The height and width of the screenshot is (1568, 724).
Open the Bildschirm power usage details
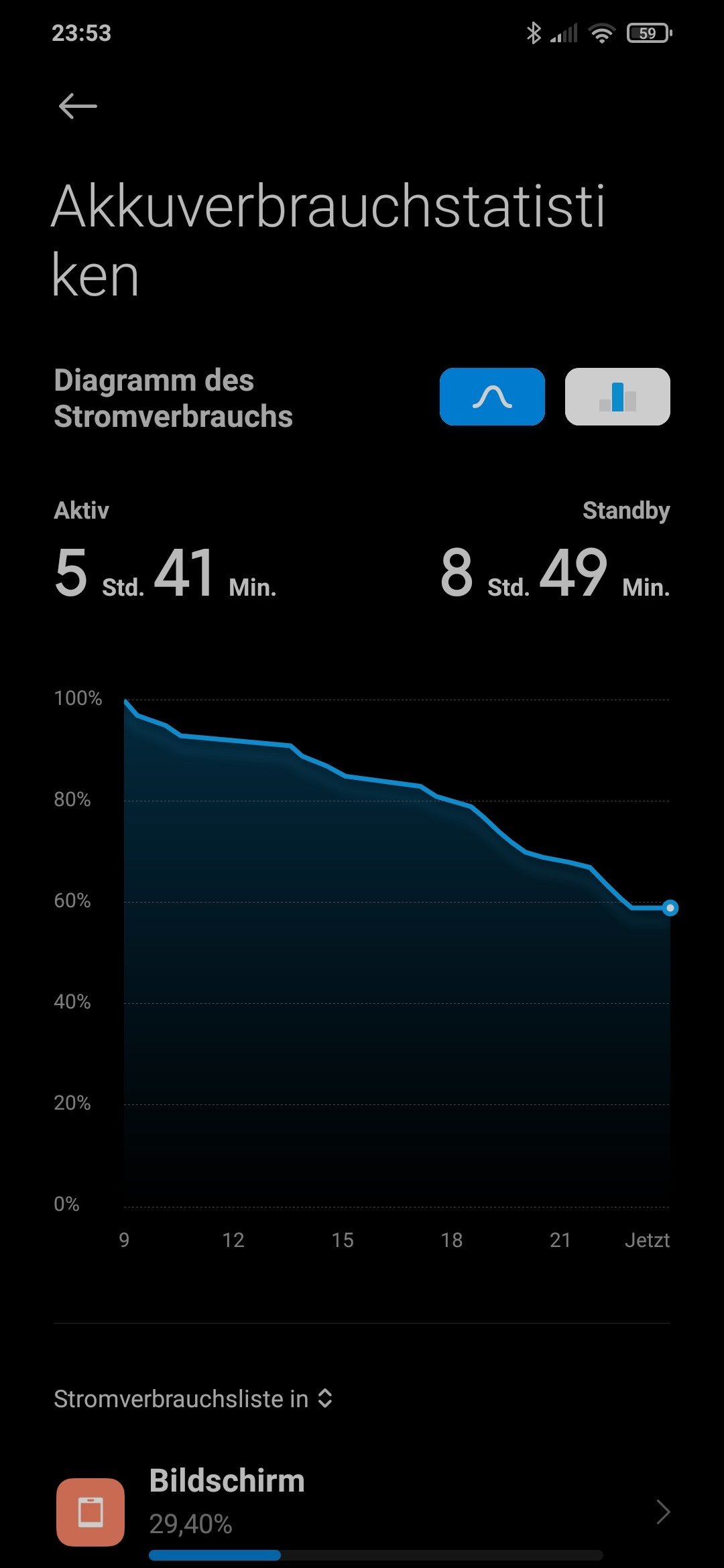362,1511
